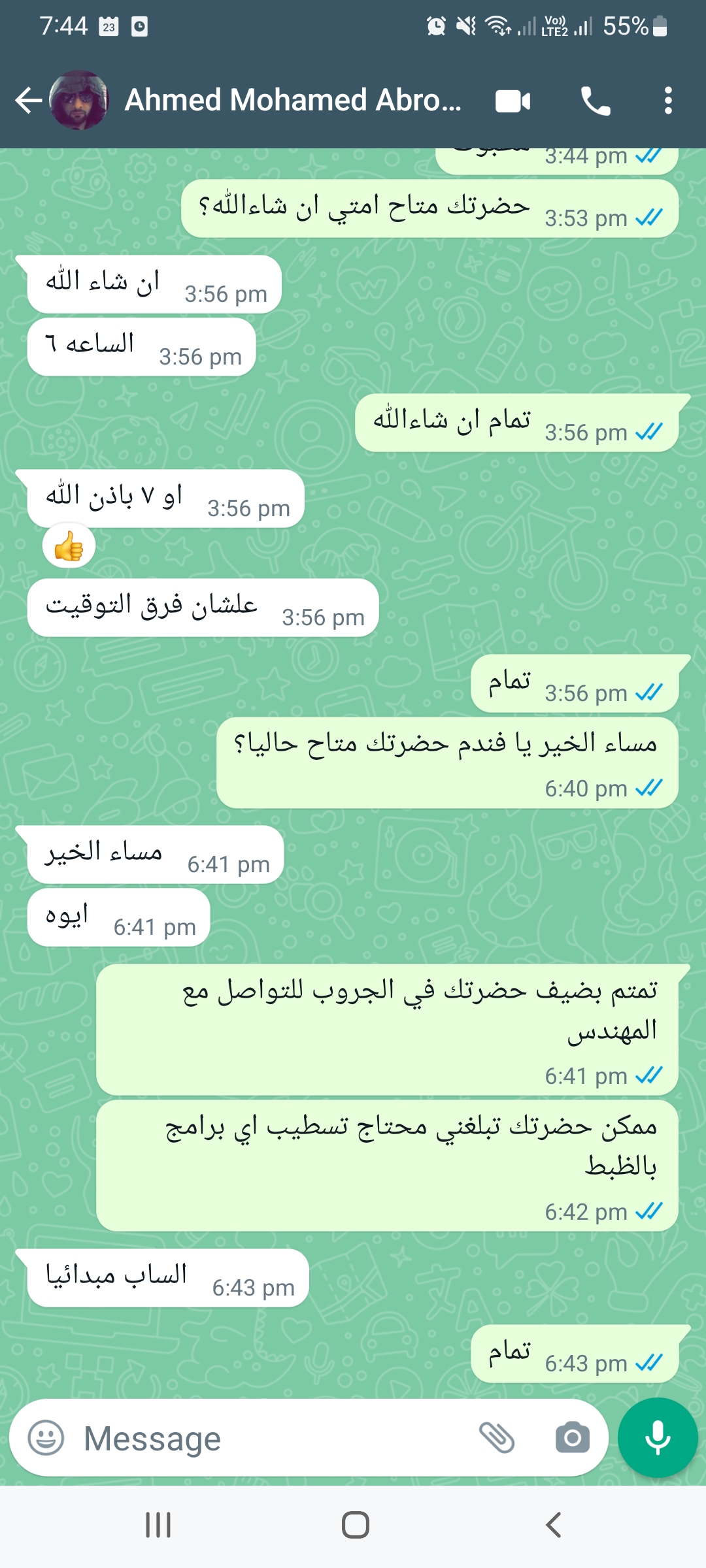Tap the microphone voice message button
This screenshot has width=706, height=1568.
pos(658,1437)
